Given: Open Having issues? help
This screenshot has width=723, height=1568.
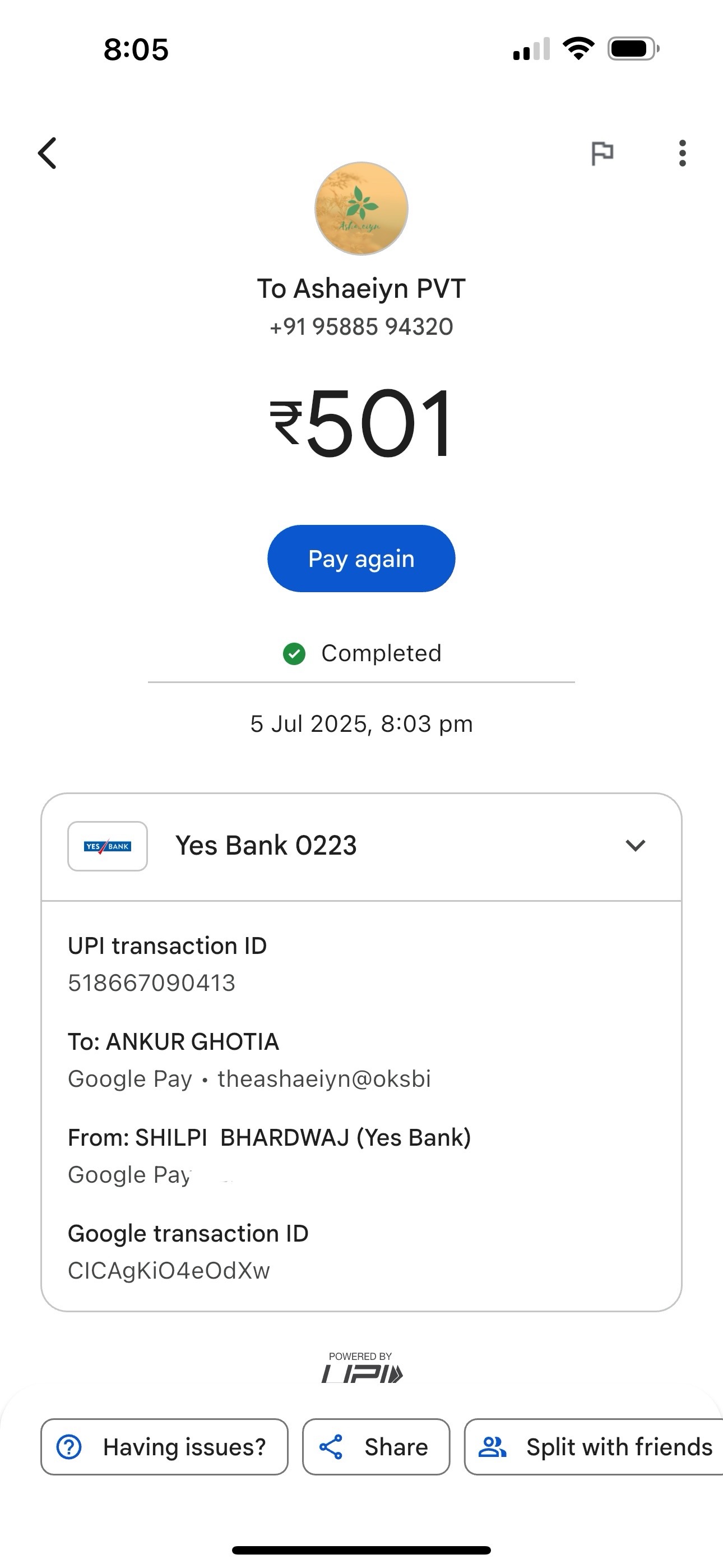Looking at the screenshot, I should (x=164, y=1447).
